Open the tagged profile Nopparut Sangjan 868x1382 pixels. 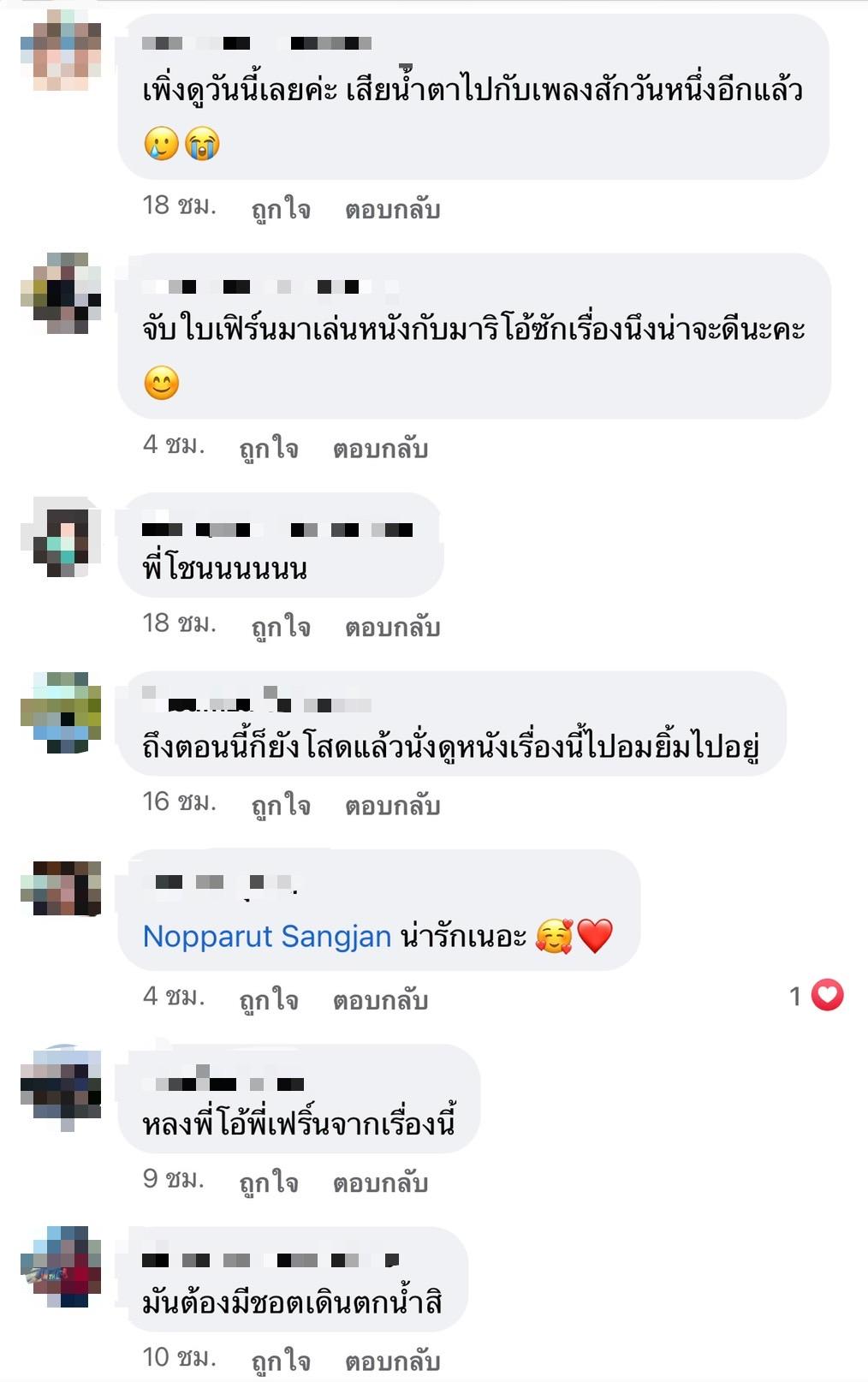pyautogui.click(x=266, y=936)
